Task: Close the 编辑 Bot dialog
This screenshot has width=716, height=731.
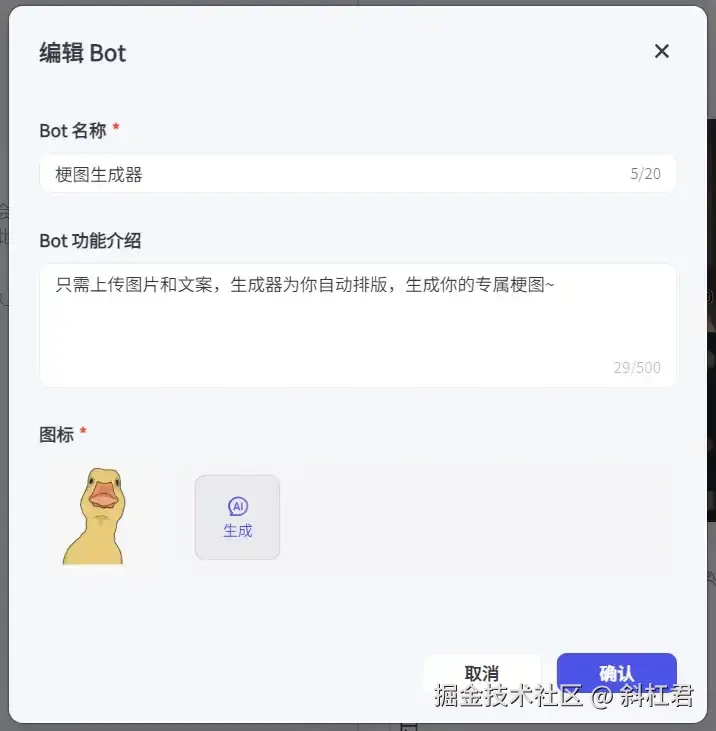Action: click(661, 51)
